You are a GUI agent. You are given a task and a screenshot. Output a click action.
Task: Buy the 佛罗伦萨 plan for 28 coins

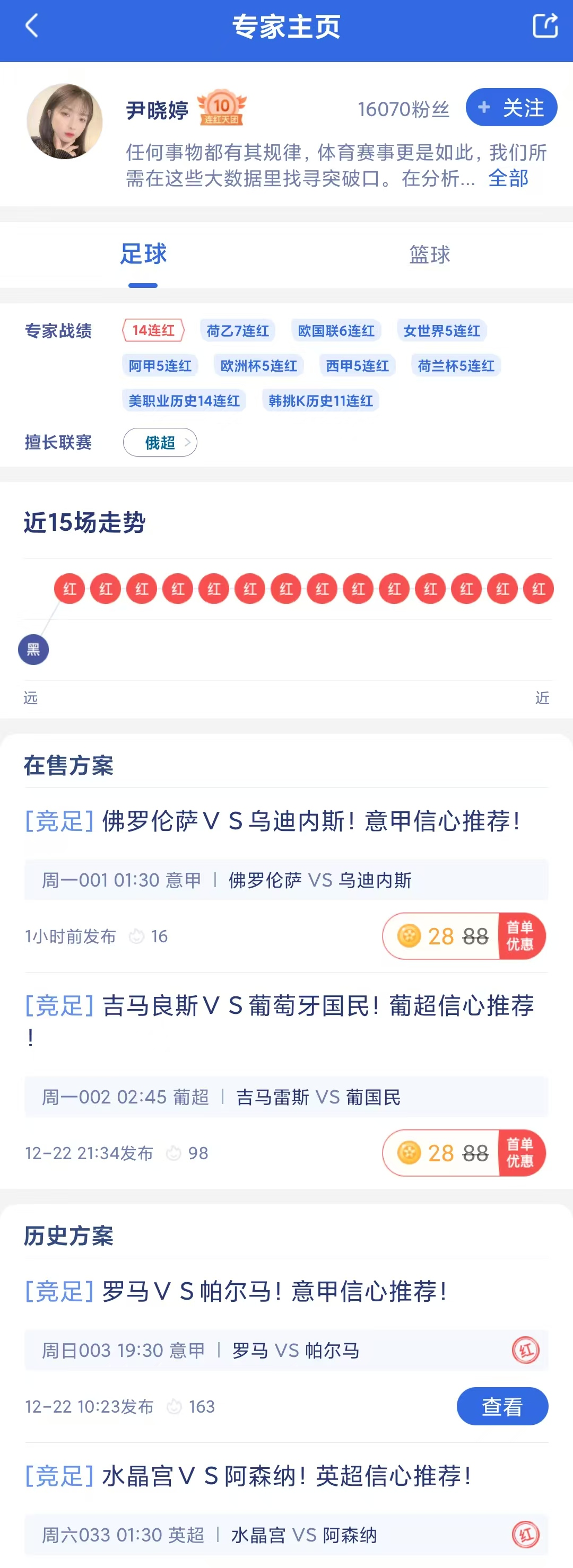[463, 936]
